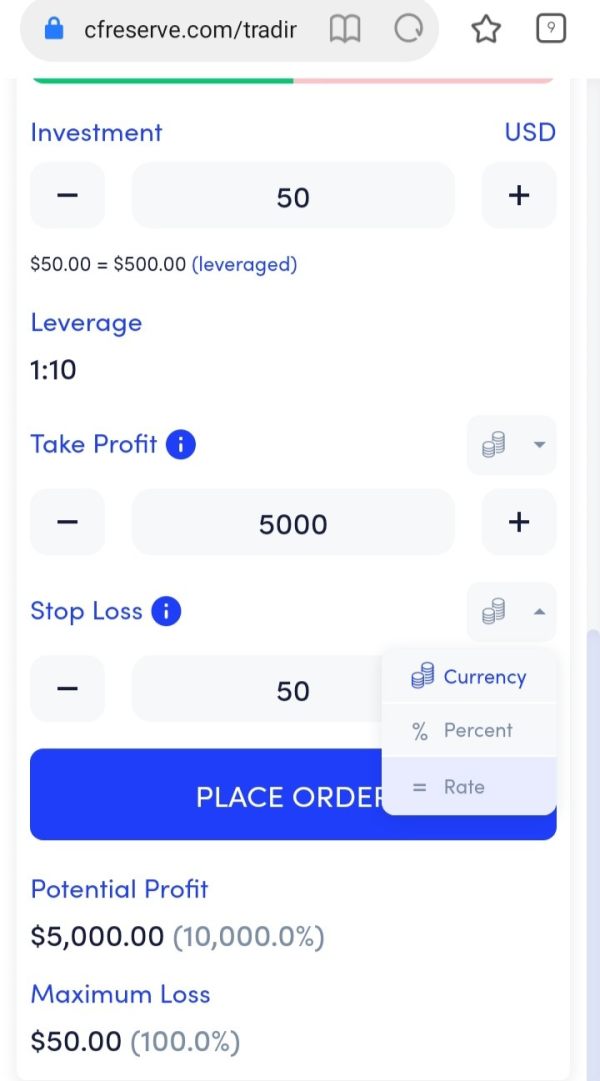
Task: Expand the Take Profit unit dropdown
Action: coord(512,445)
